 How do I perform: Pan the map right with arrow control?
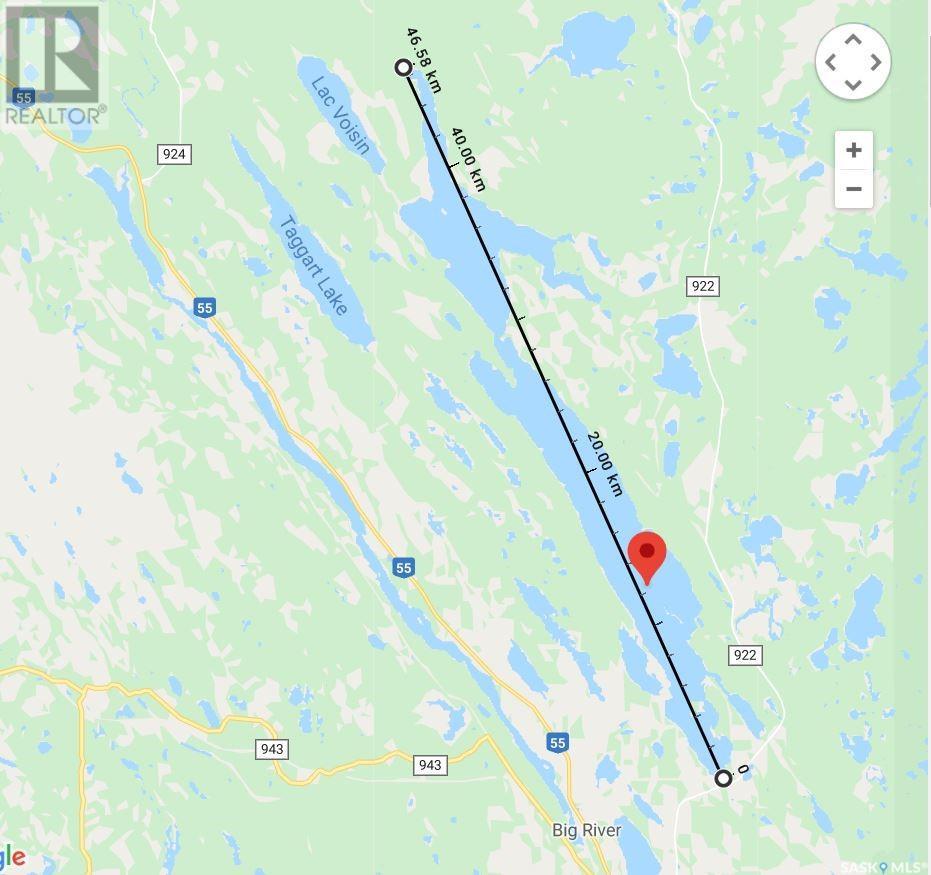click(876, 62)
